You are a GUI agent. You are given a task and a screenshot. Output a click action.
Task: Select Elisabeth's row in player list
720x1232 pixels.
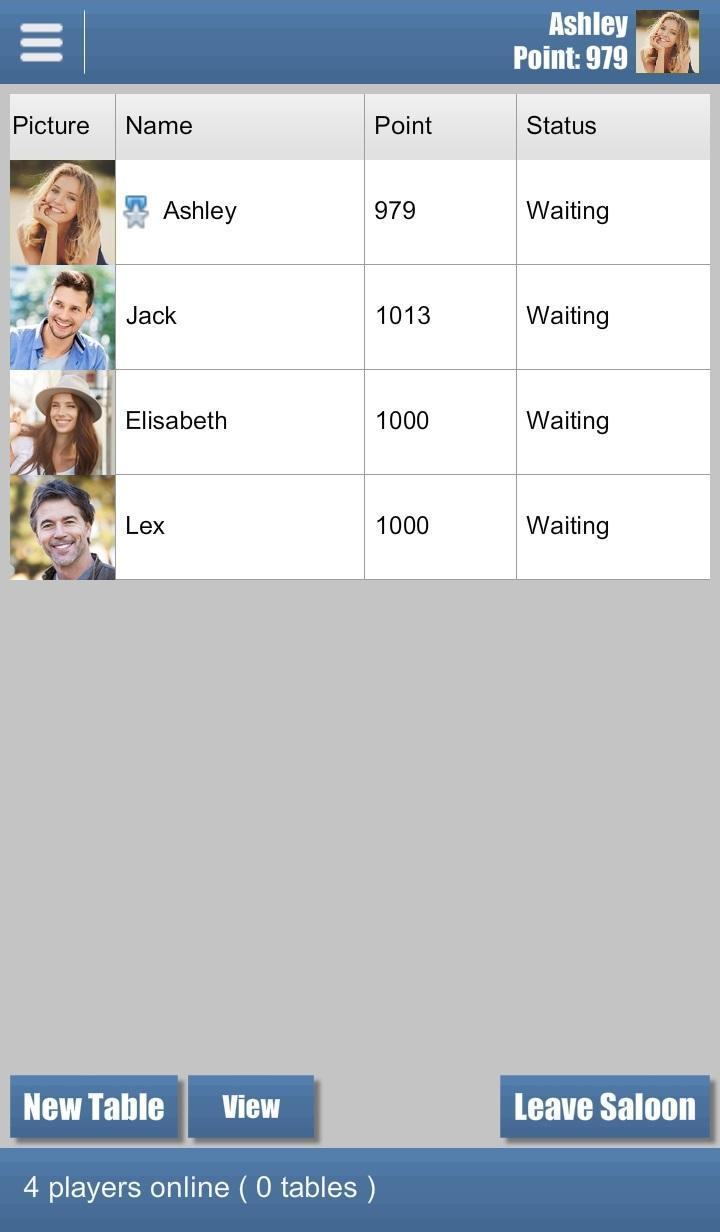point(360,422)
